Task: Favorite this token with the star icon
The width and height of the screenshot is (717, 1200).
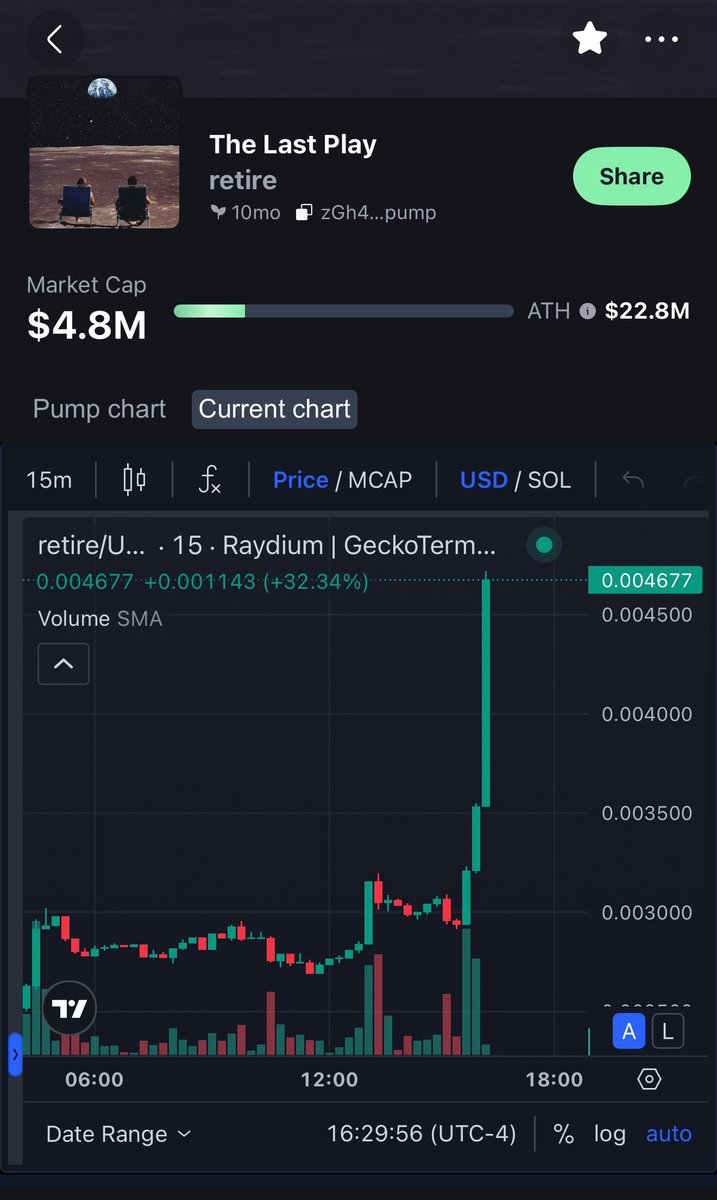Action: pos(590,40)
